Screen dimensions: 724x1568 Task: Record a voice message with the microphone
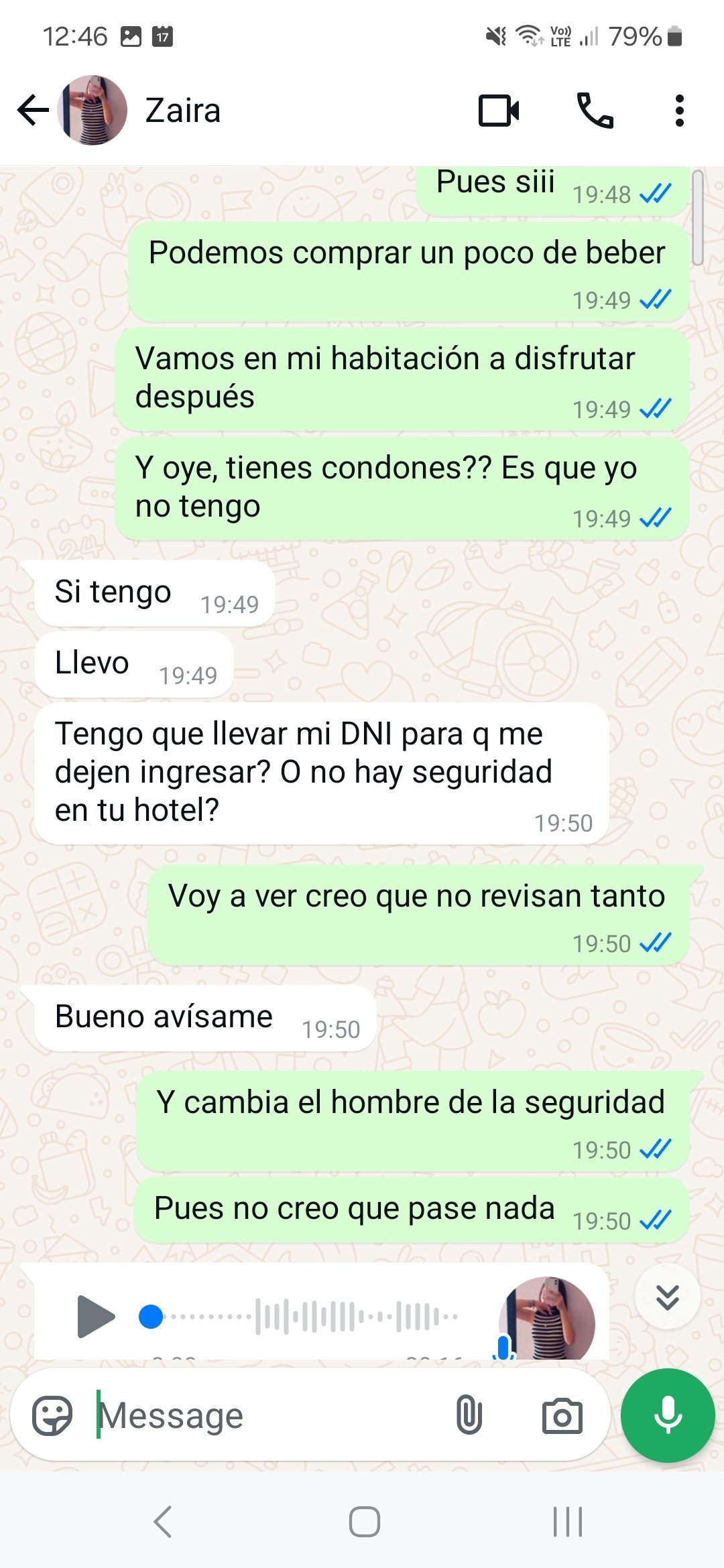[668, 1415]
